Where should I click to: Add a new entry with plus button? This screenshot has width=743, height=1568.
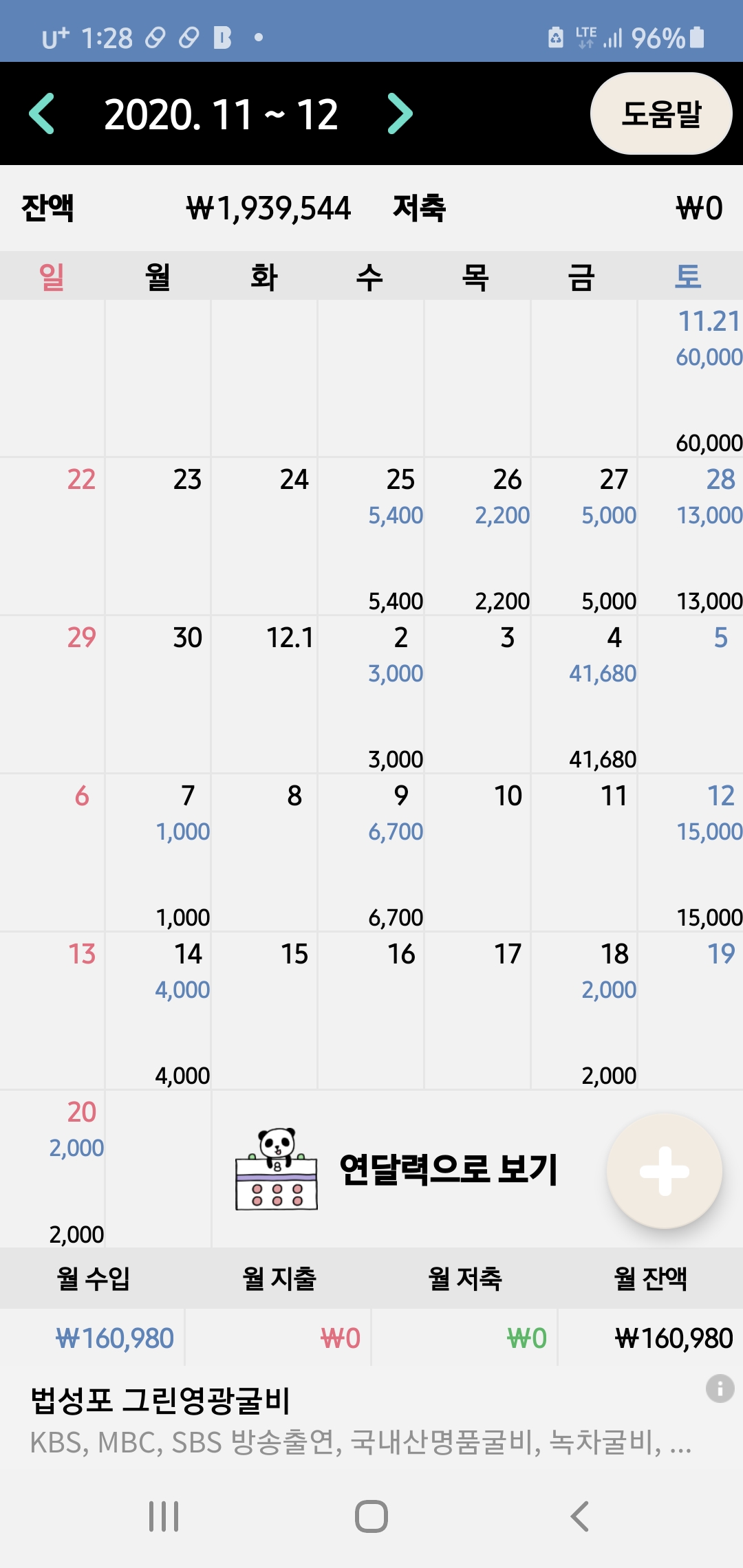[x=664, y=1170]
